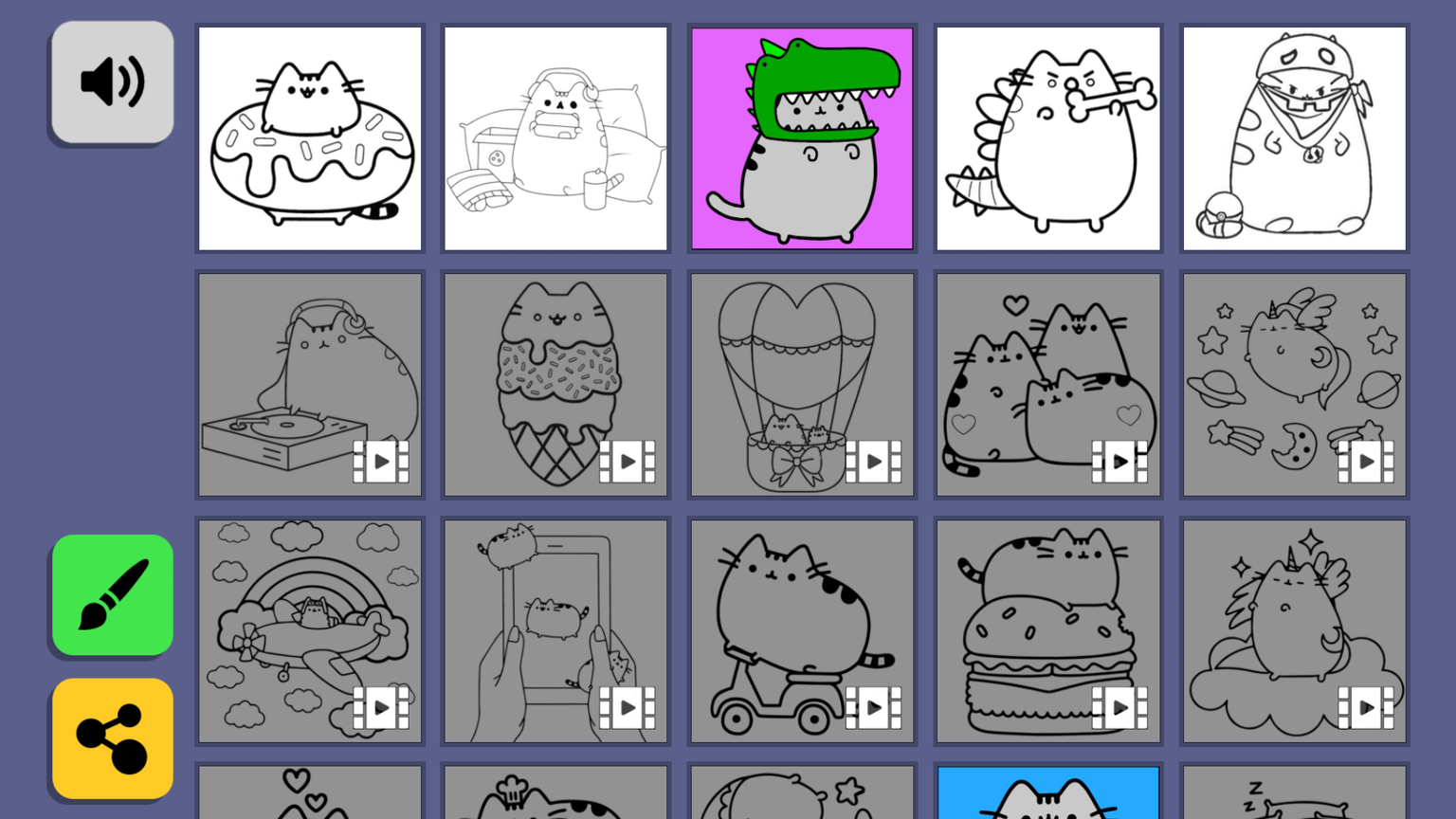
Task: Open the cat on donut coloring page
Action: coord(310,138)
